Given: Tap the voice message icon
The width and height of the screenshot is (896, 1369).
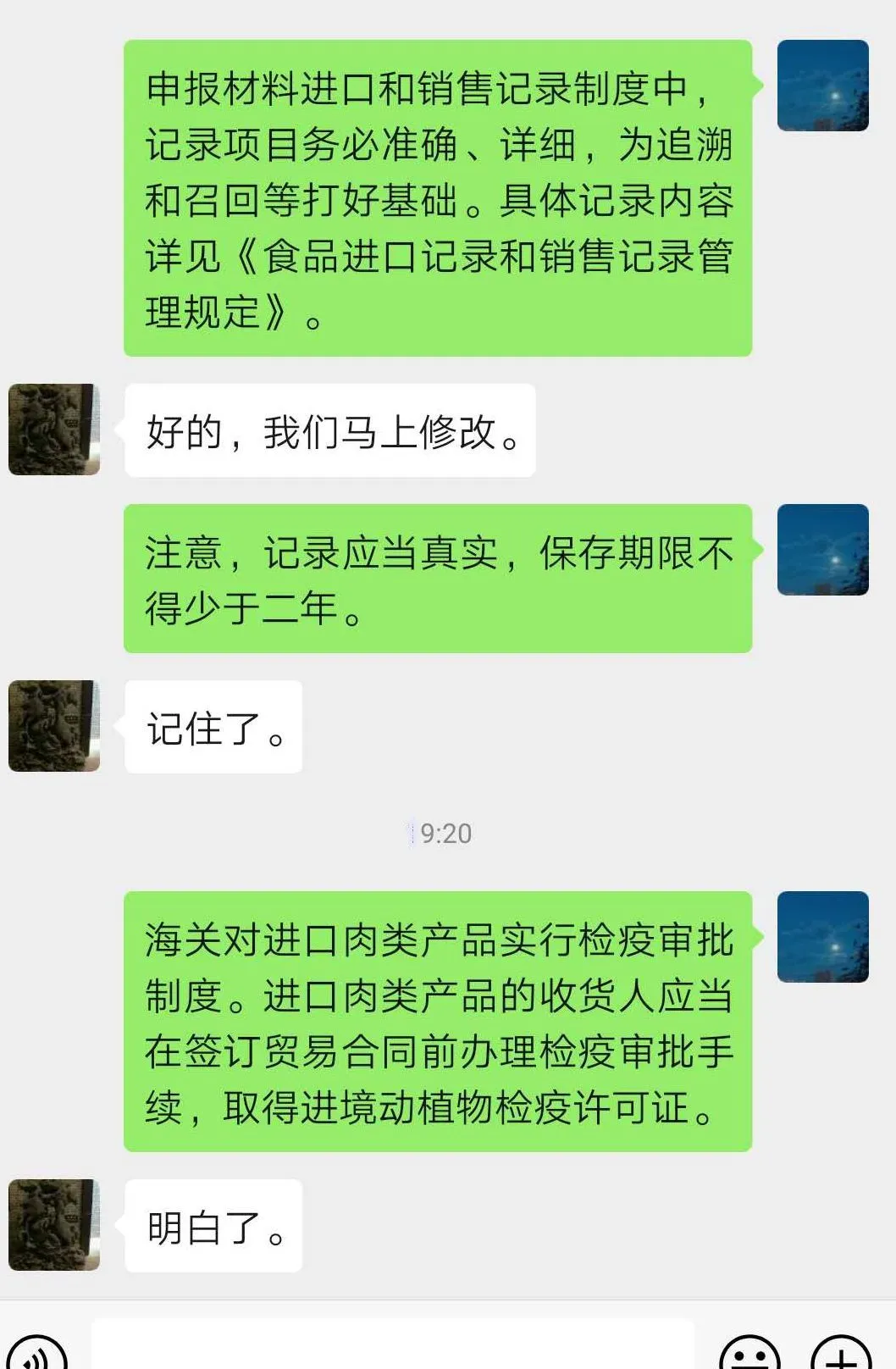Looking at the screenshot, I should [36, 1353].
